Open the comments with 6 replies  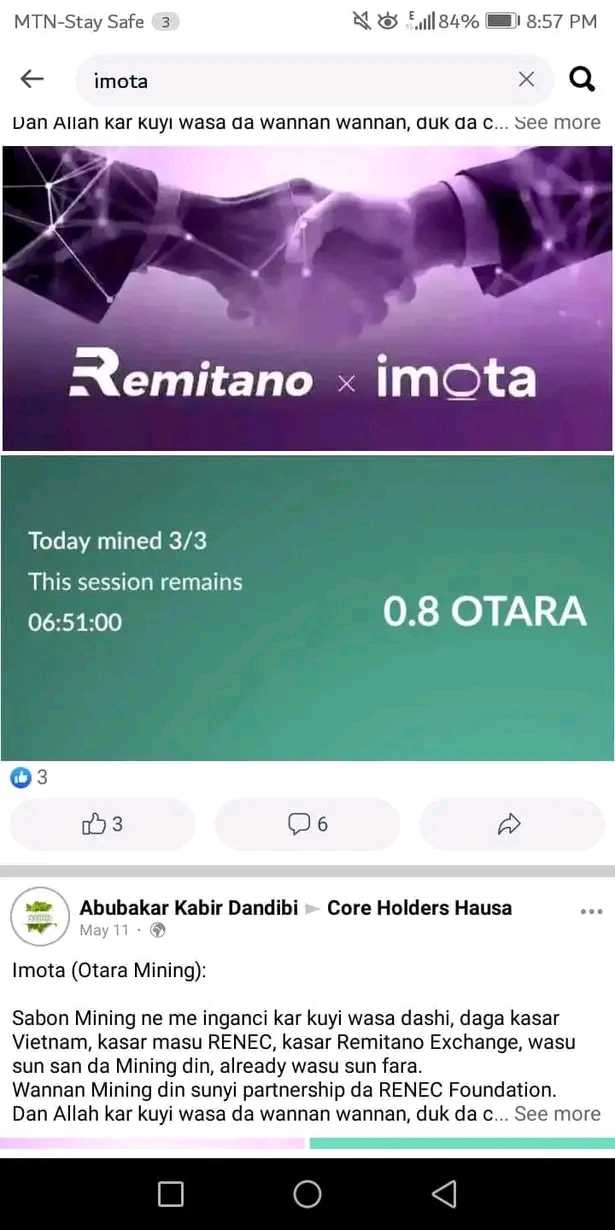click(x=307, y=824)
